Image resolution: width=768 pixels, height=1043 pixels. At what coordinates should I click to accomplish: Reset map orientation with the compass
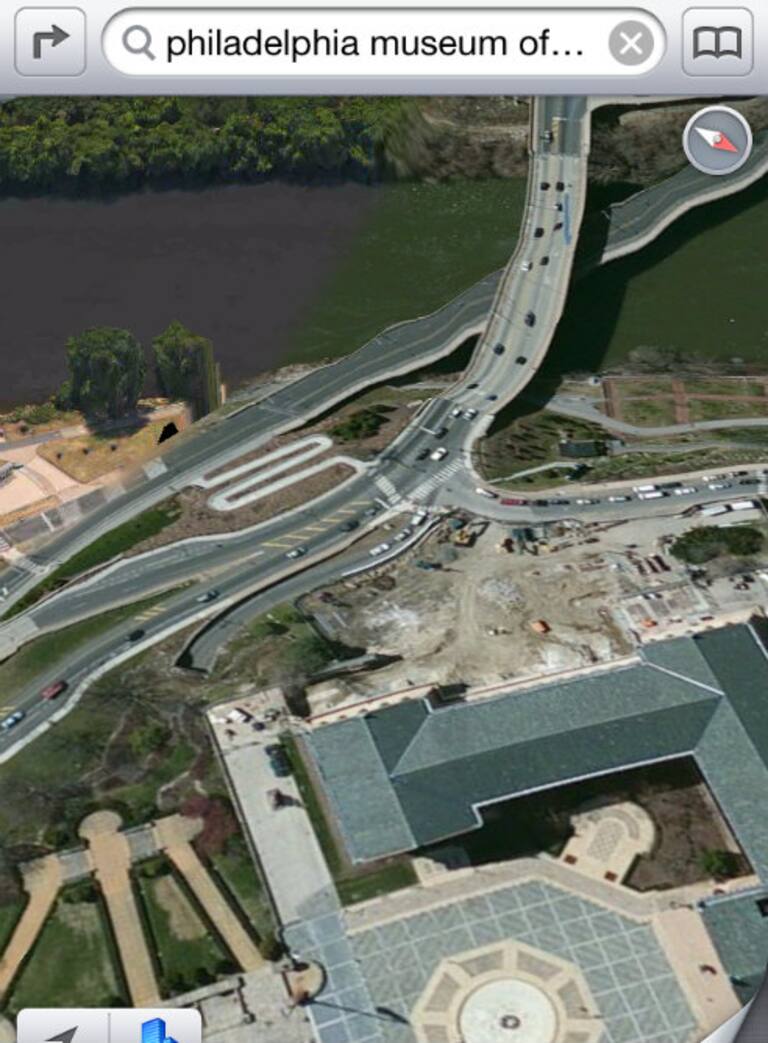(x=717, y=141)
